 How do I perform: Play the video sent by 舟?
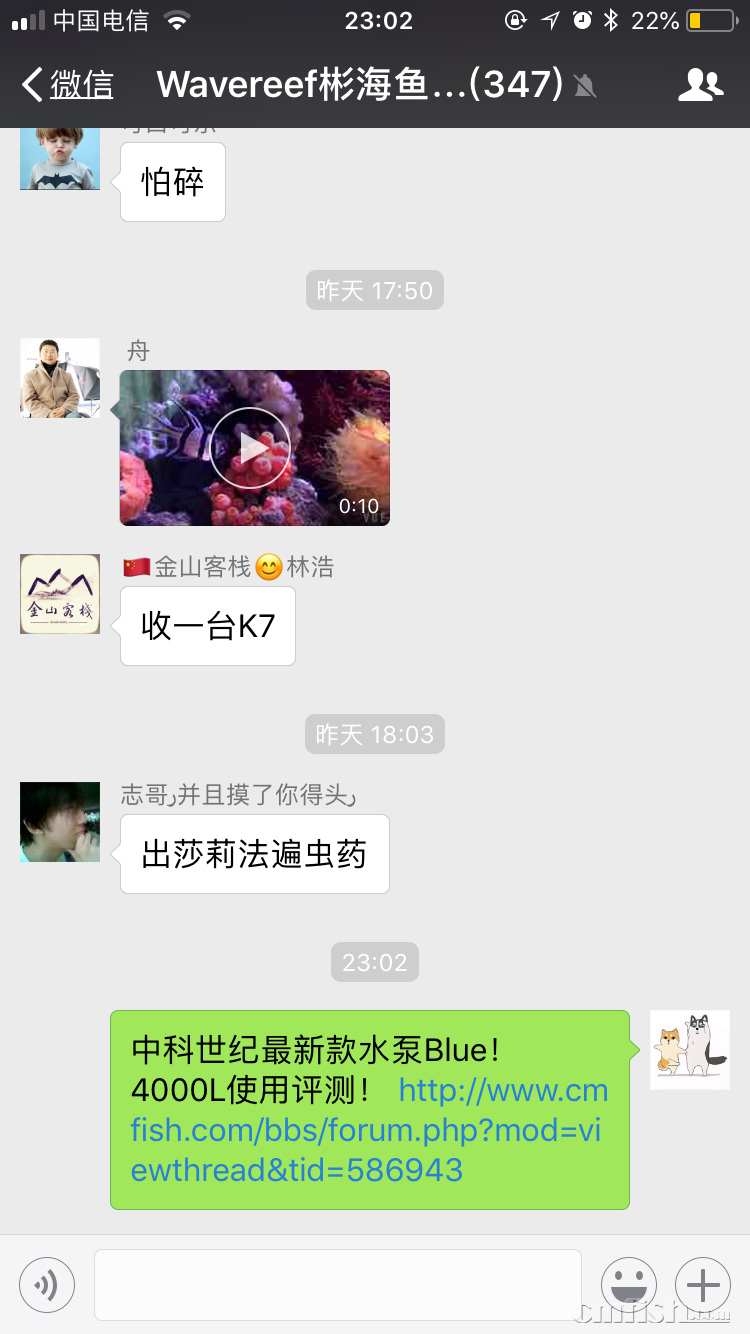tap(250, 448)
